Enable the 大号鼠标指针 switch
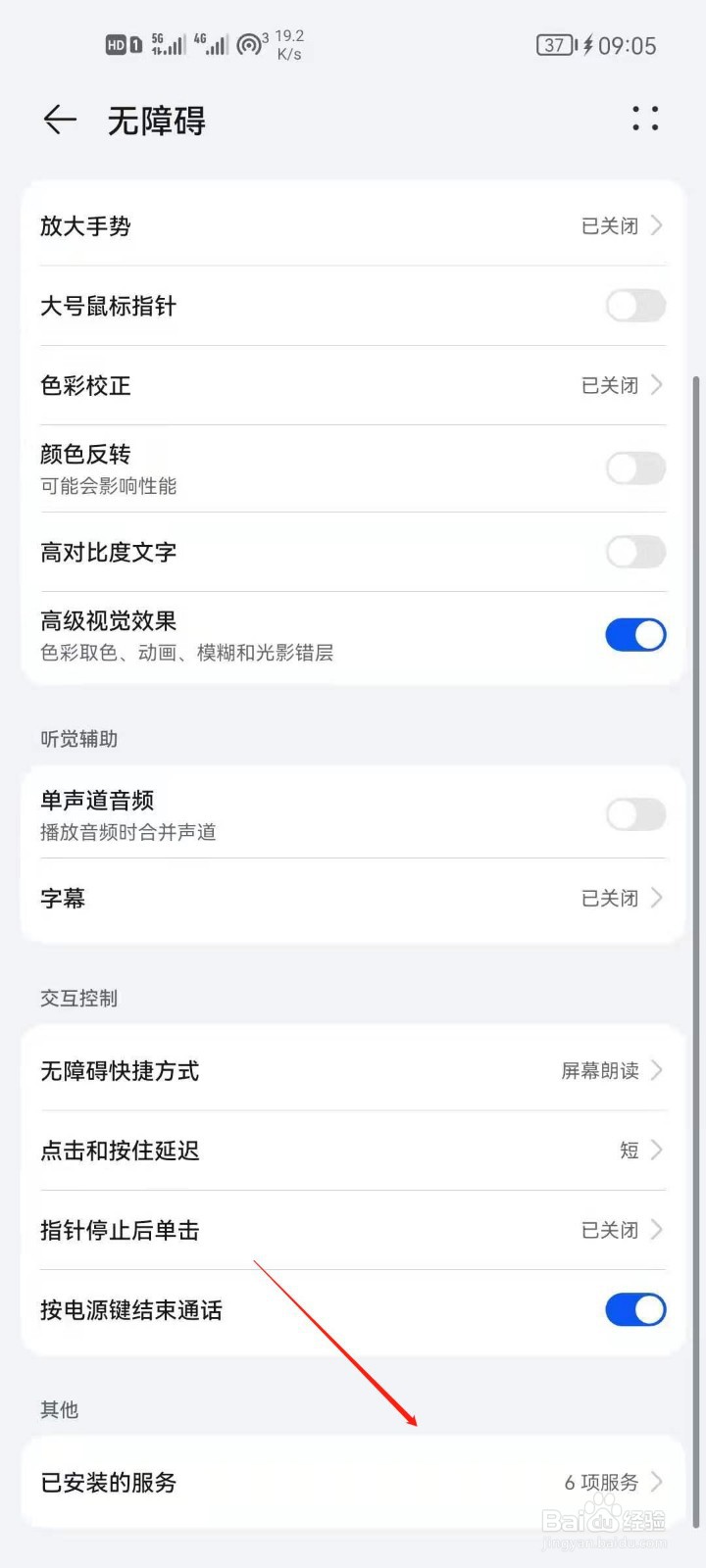 click(634, 306)
